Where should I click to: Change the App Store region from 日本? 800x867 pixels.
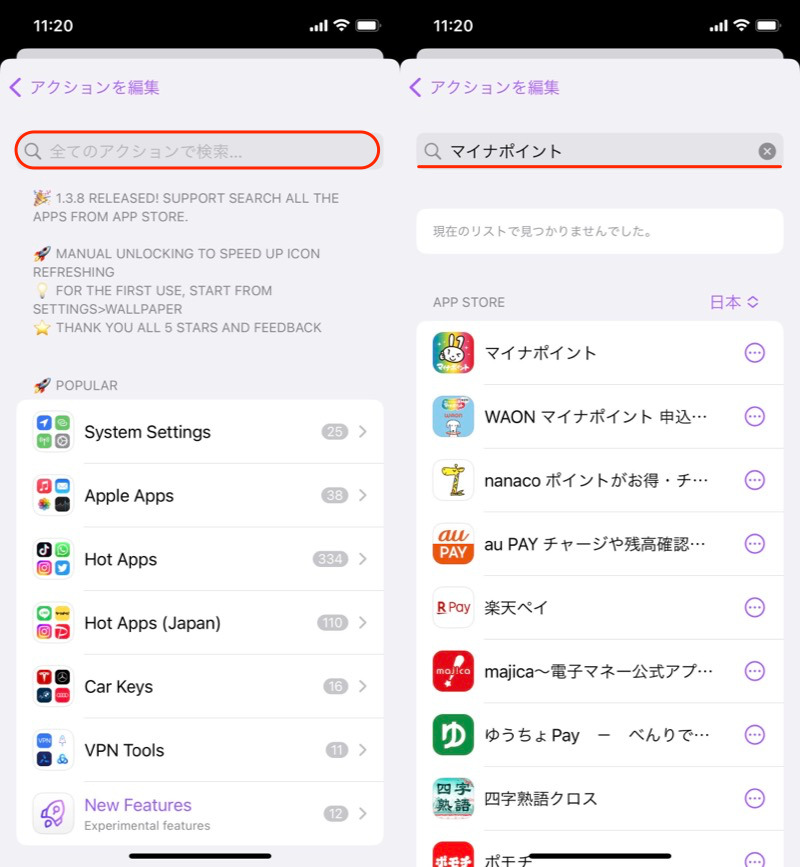734,302
